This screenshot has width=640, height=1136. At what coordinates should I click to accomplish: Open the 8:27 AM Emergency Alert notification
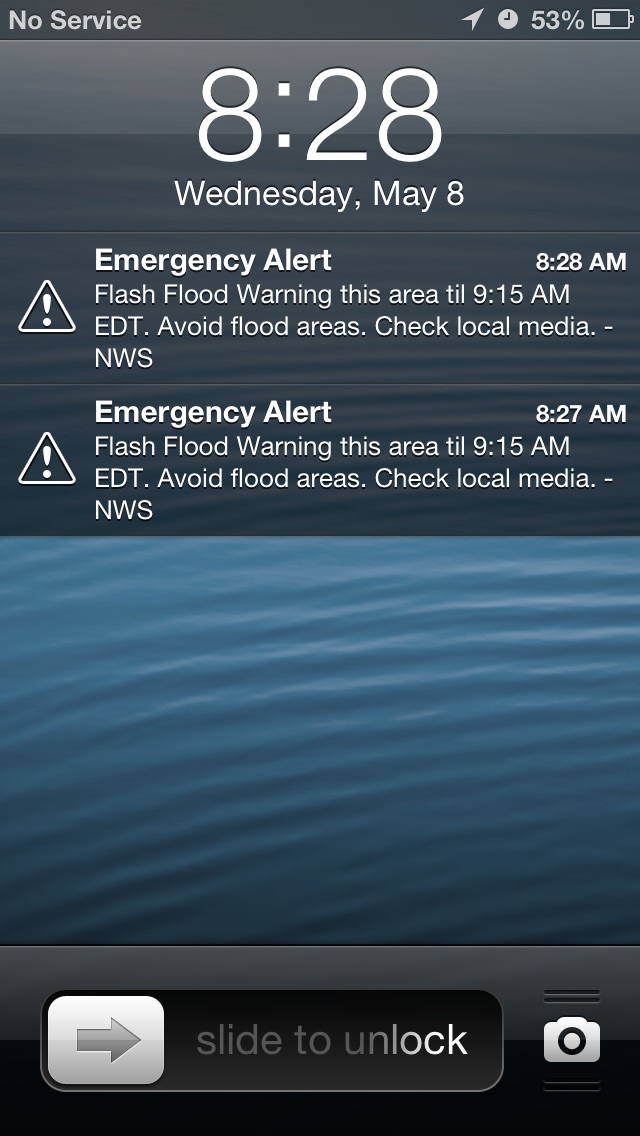point(320,461)
